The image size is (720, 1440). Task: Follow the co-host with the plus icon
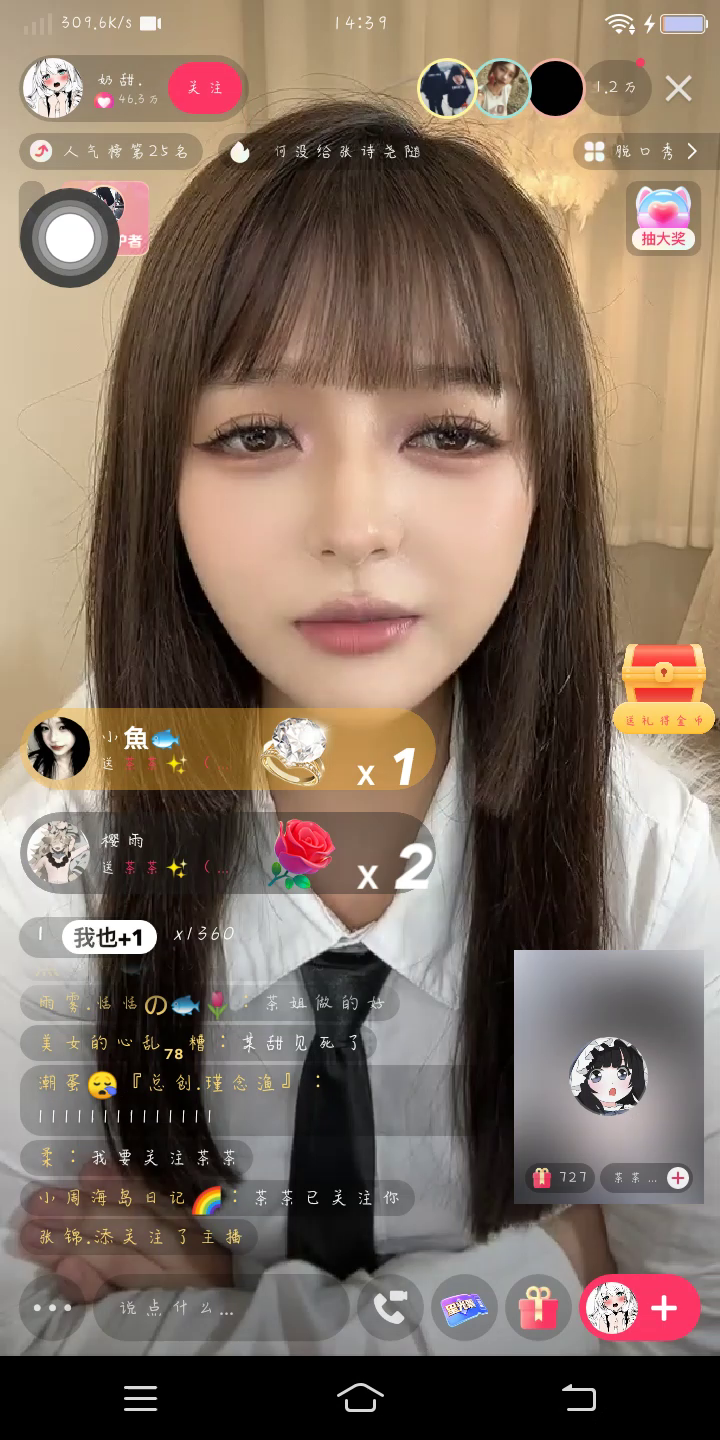coord(678,1178)
